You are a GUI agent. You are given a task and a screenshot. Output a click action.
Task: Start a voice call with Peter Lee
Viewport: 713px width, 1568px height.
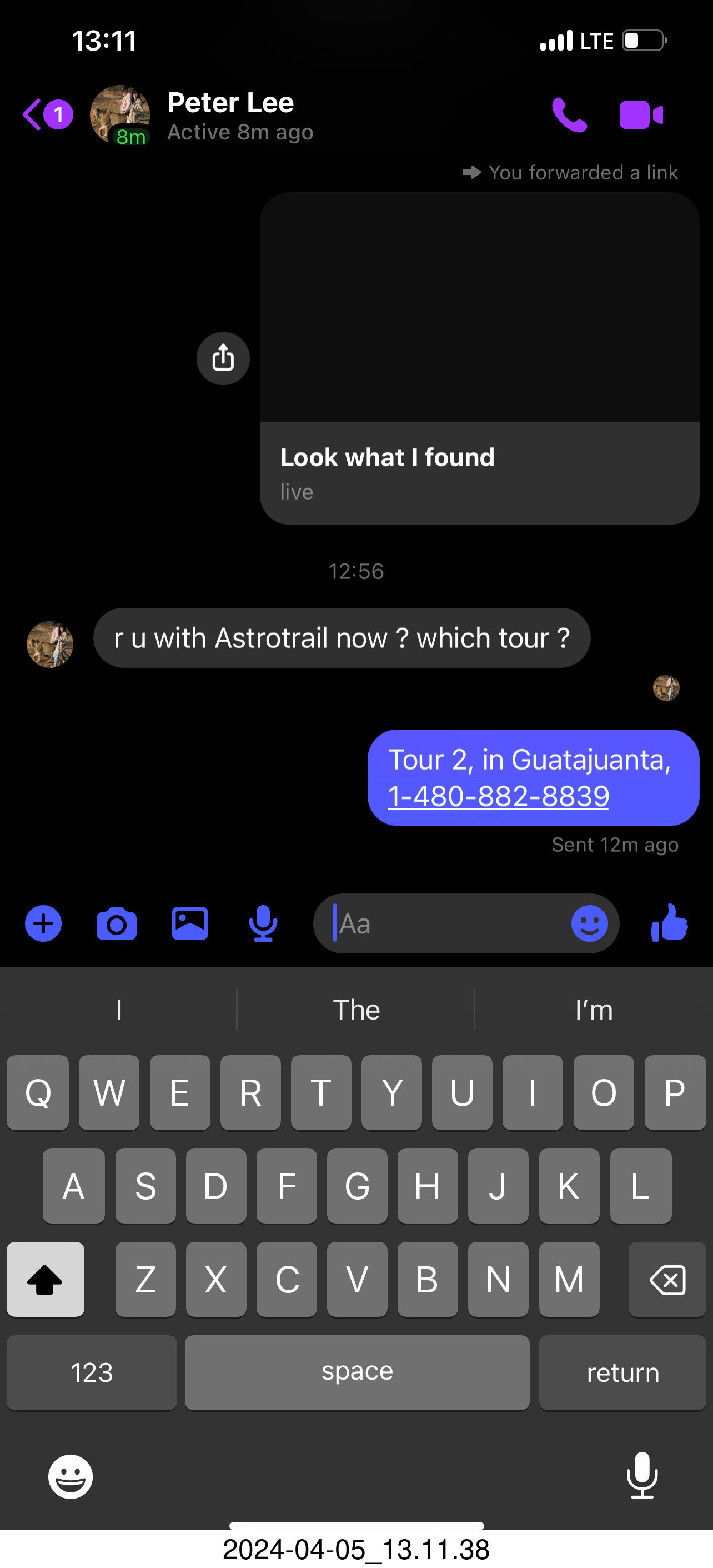click(568, 114)
